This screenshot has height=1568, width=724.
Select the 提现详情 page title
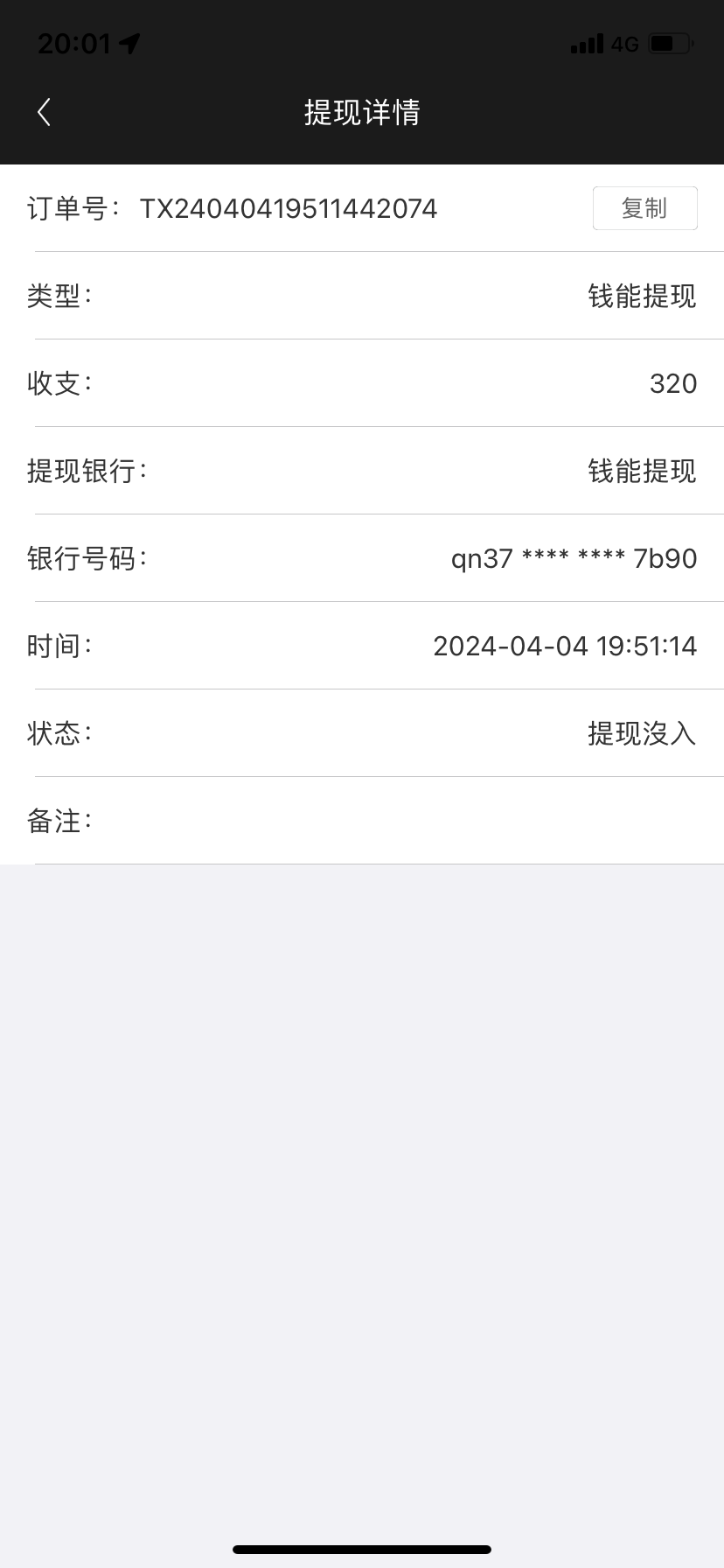[x=361, y=112]
